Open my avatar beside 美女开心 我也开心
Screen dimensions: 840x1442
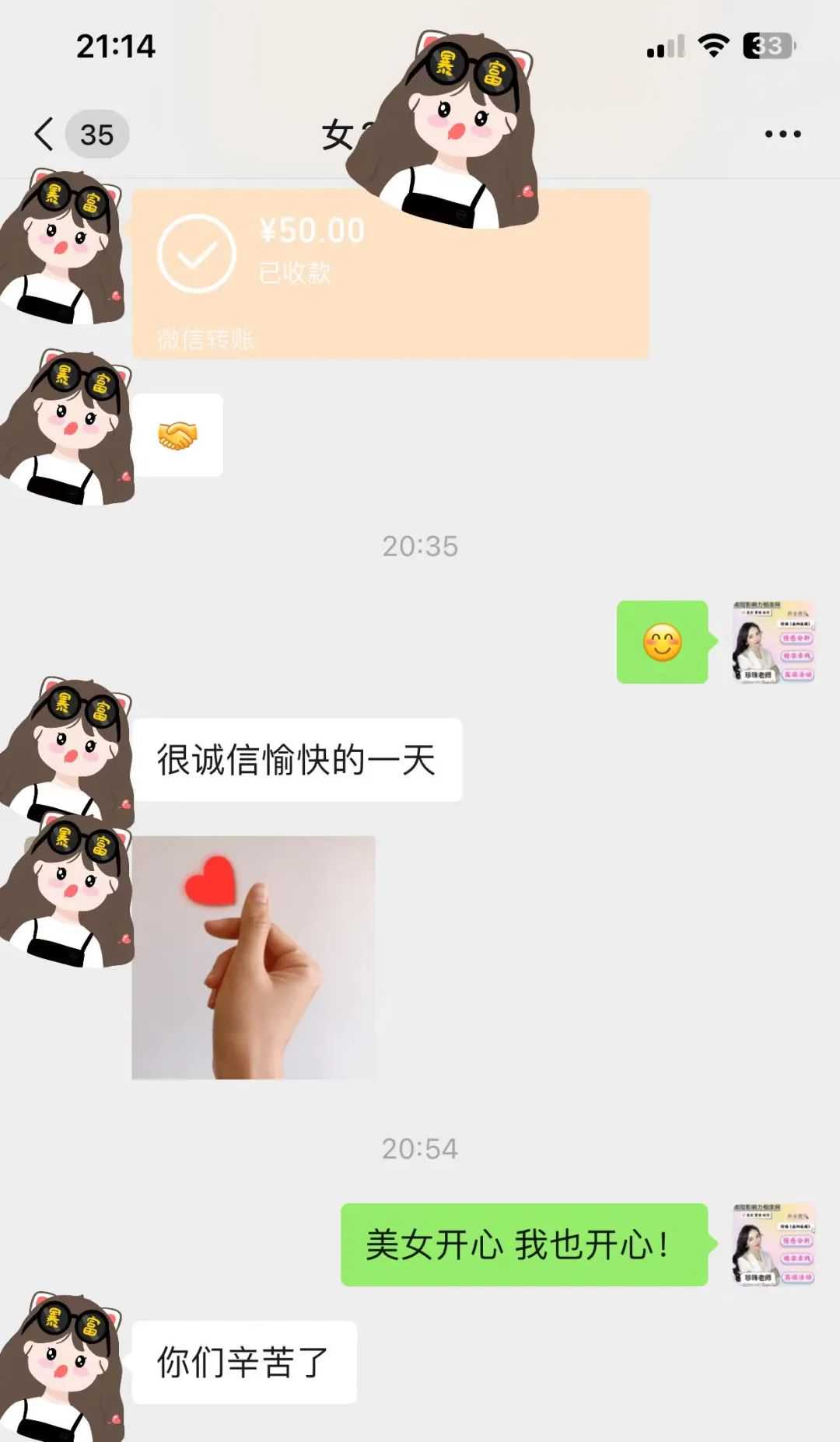(773, 1244)
